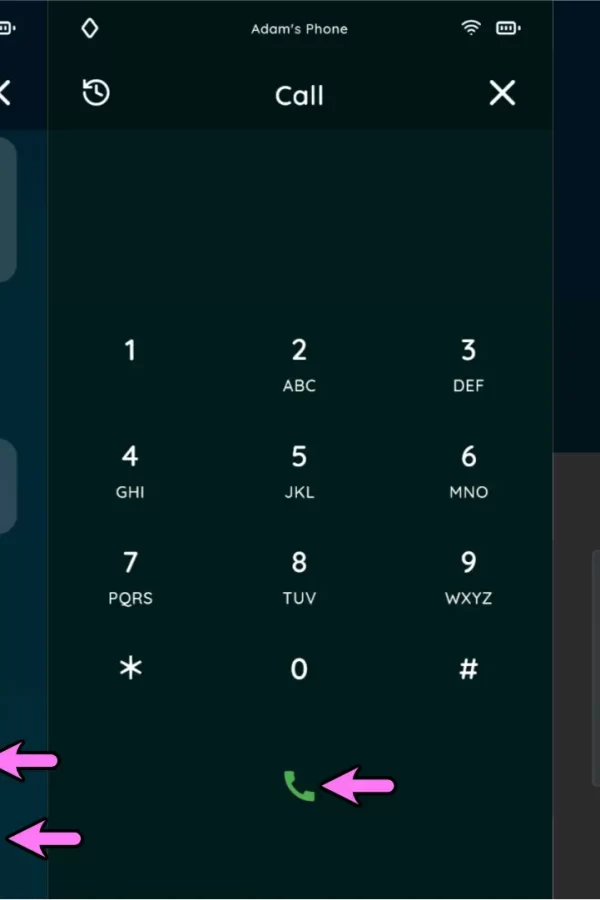Tap the 3 DEF key
The image size is (600, 900).
(x=468, y=364)
